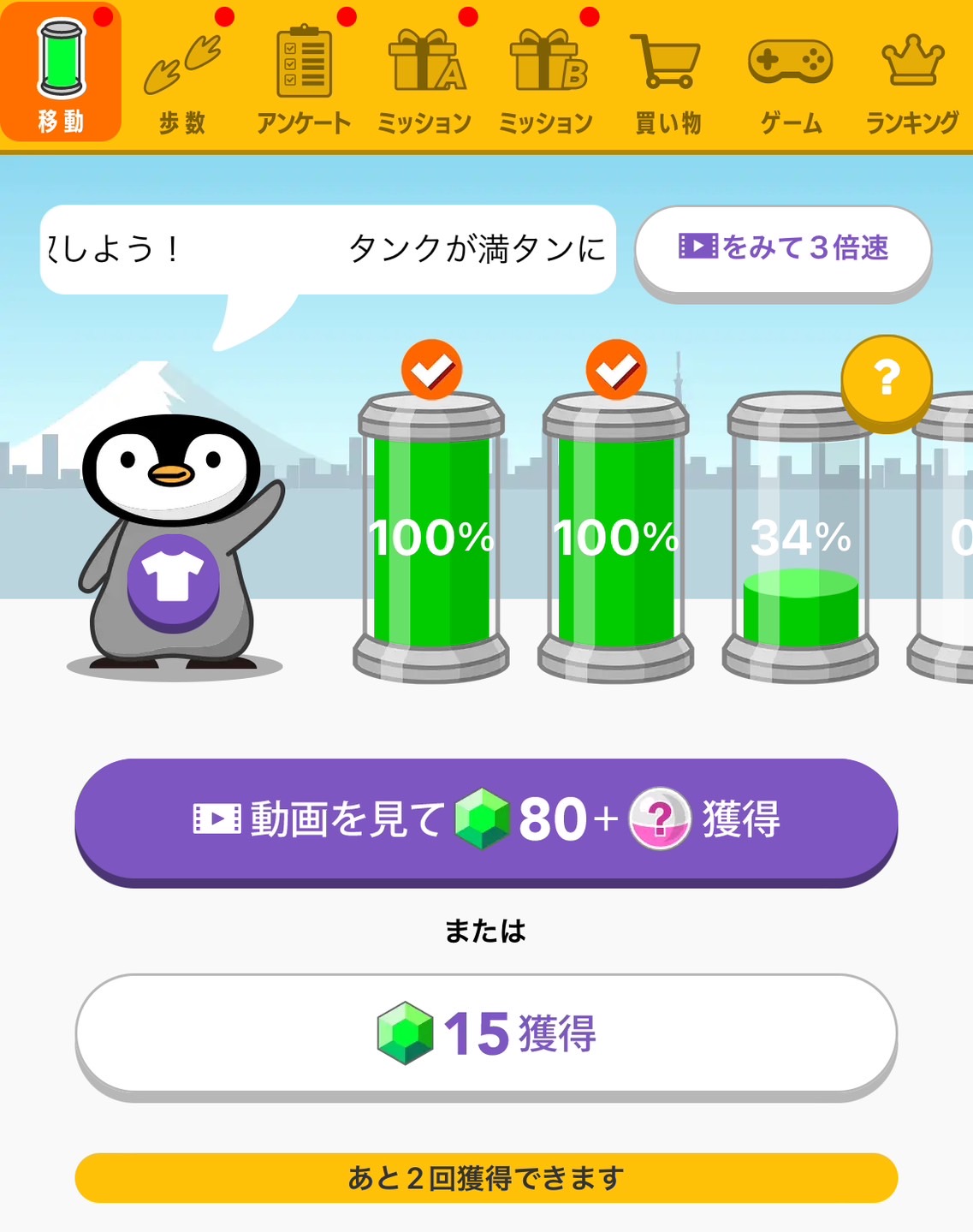Open the アンケート tab
This screenshot has height=1232, width=973.
click(304, 77)
